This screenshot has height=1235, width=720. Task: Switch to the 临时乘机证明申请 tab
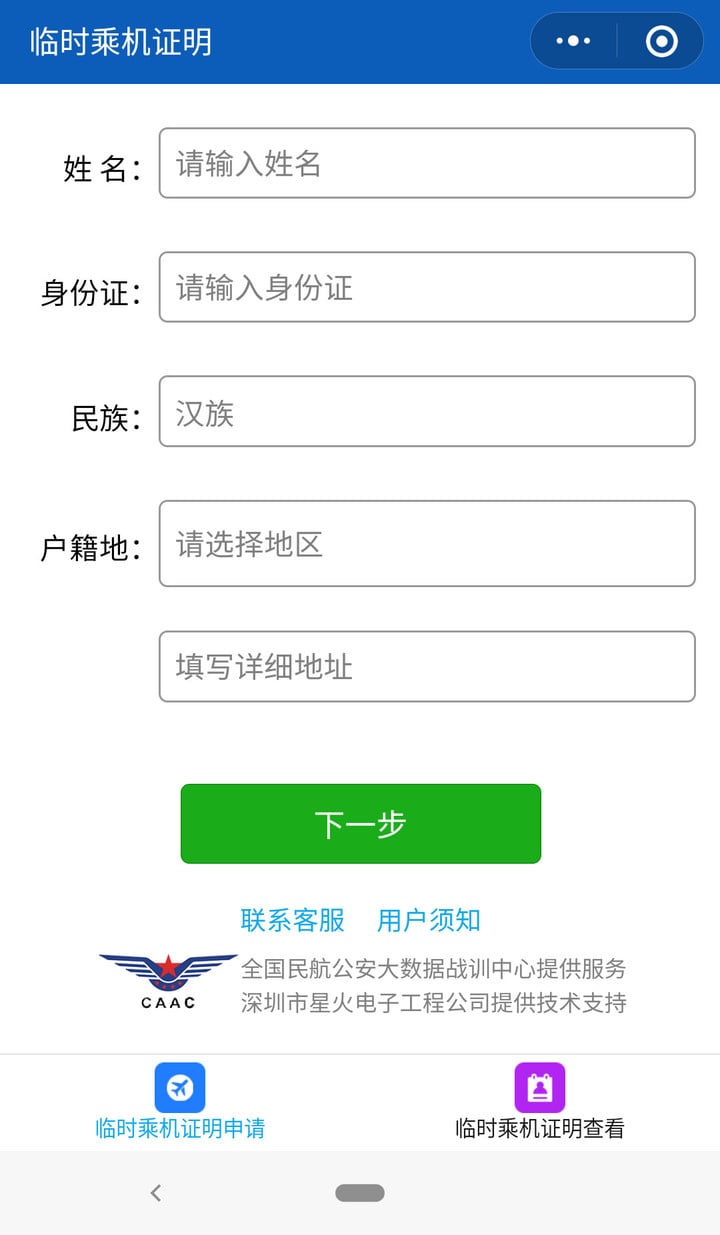[180, 1102]
